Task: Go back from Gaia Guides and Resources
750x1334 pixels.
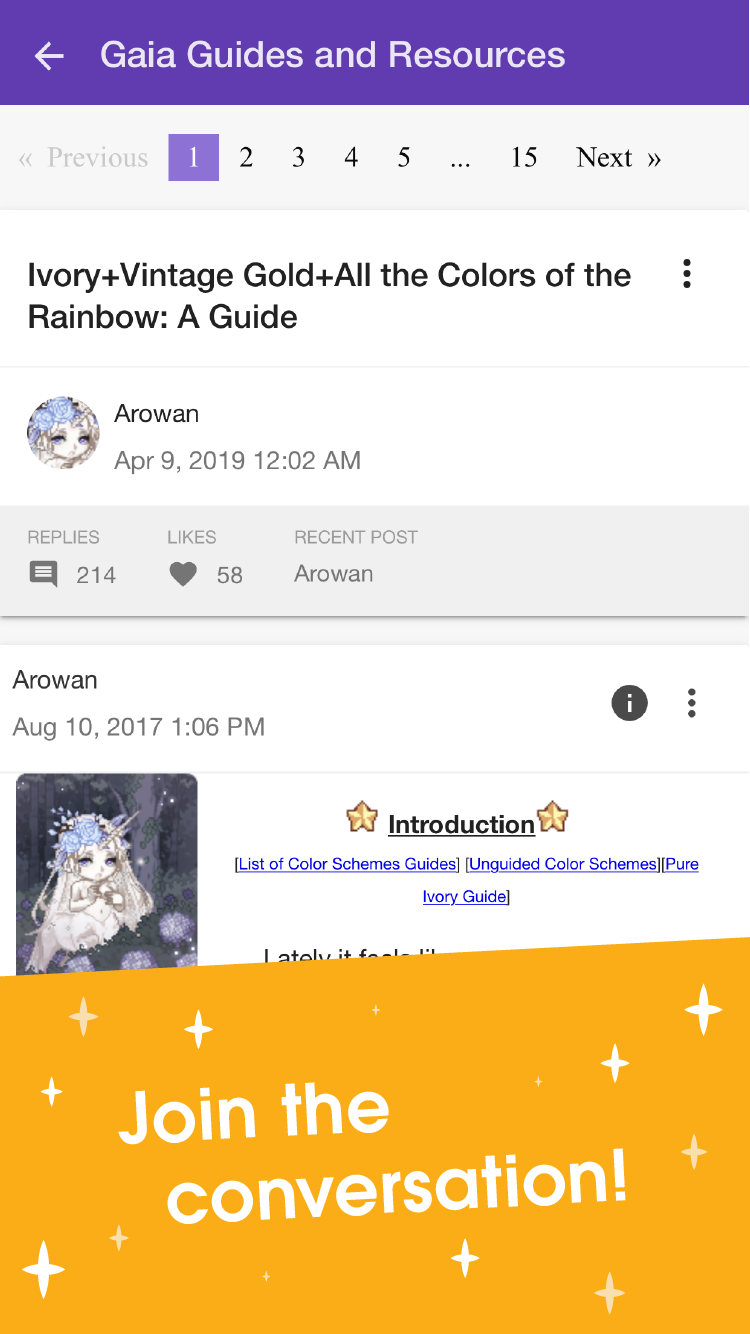Action: point(49,56)
